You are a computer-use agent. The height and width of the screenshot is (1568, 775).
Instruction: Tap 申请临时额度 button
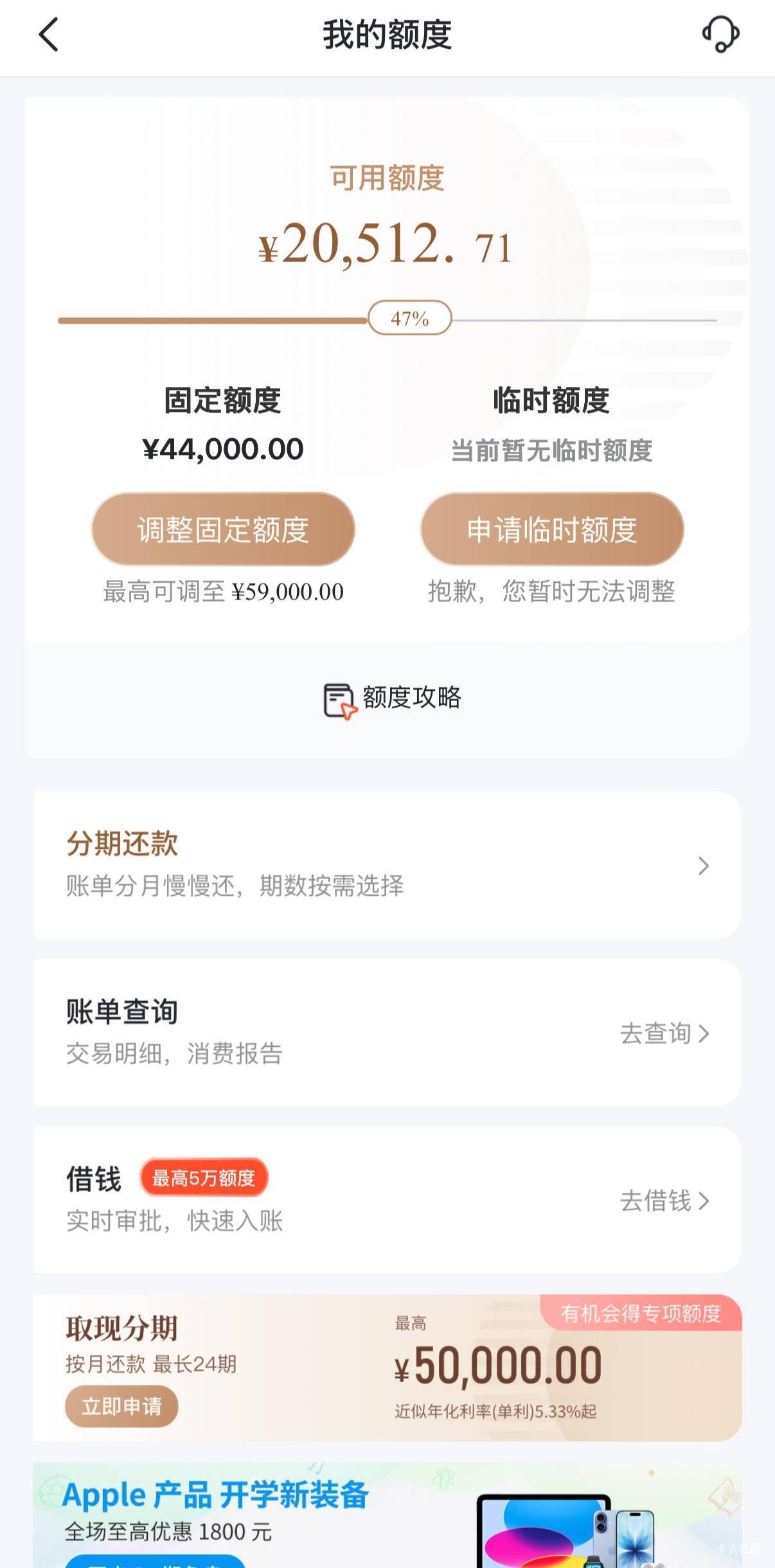(552, 530)
